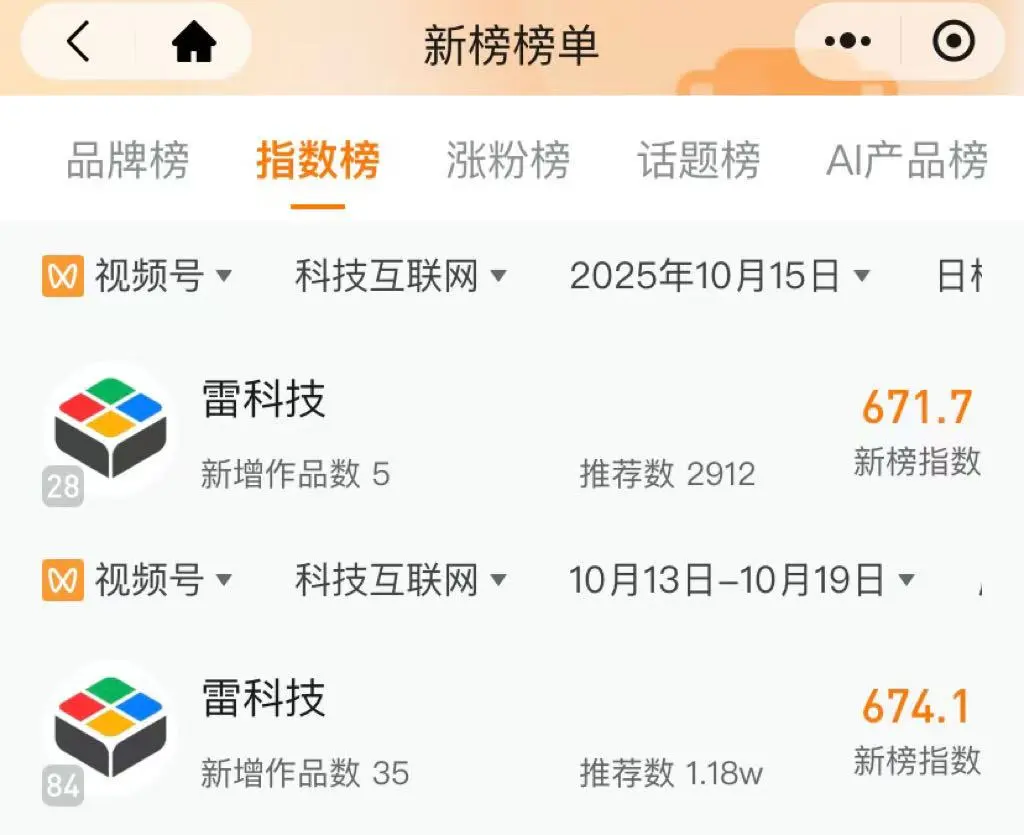Open the 话题榜 tab
The width and height of the screenshot is (1024, 835).
point(698,160)
